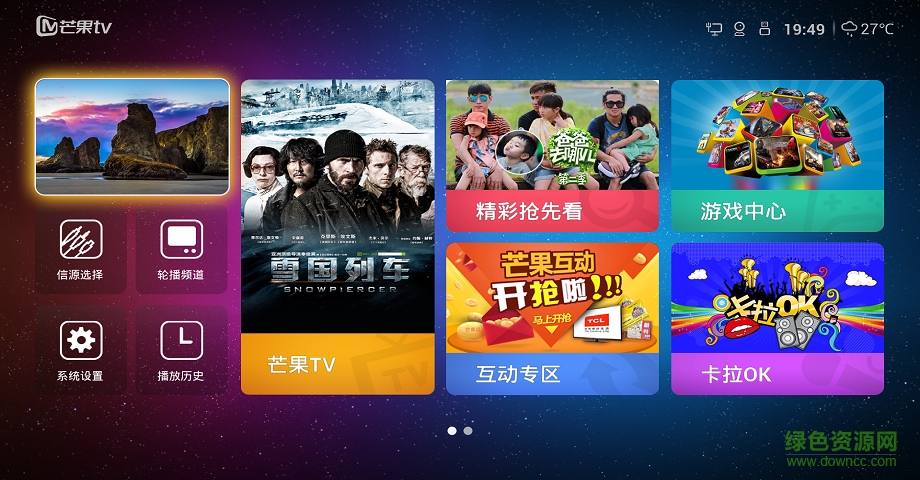Image resolution: width=920 pixels, height=480 pixels.
Task: Open the 精彩抢先看 card
Action: [x=552, y=156]
